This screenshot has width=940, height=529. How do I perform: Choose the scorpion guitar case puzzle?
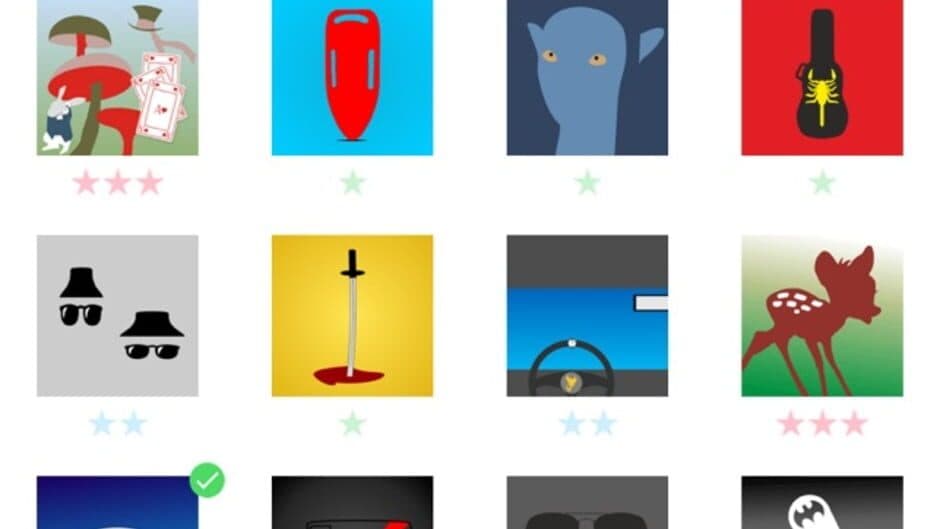coord(822,78)
